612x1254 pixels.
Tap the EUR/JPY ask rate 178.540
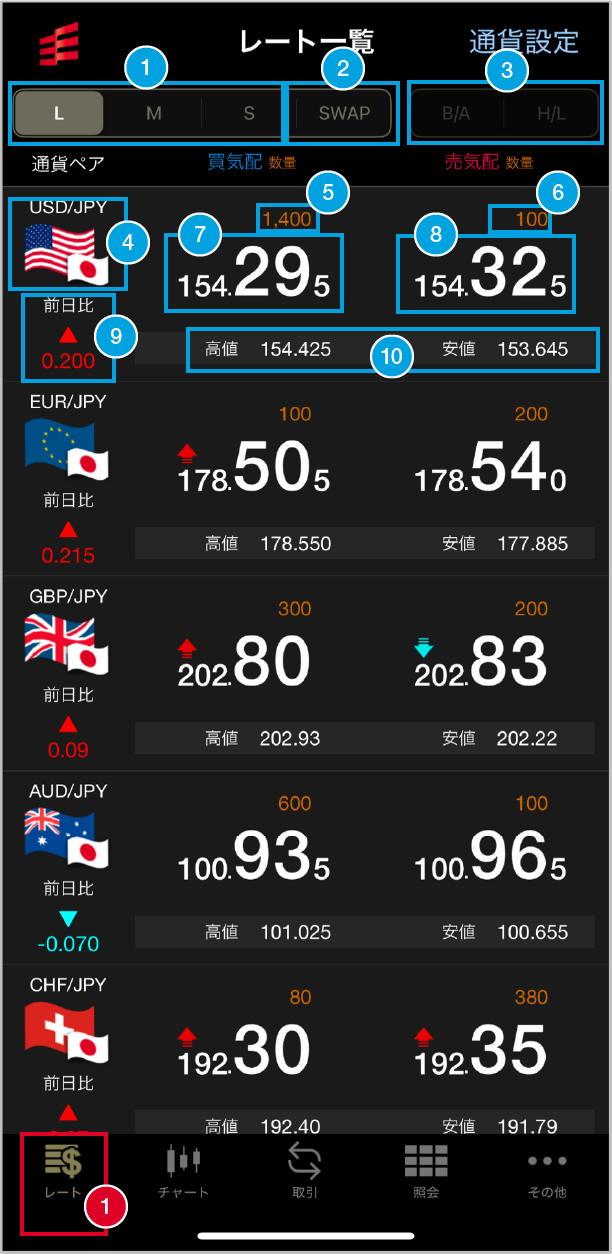[x=490, y=469]
